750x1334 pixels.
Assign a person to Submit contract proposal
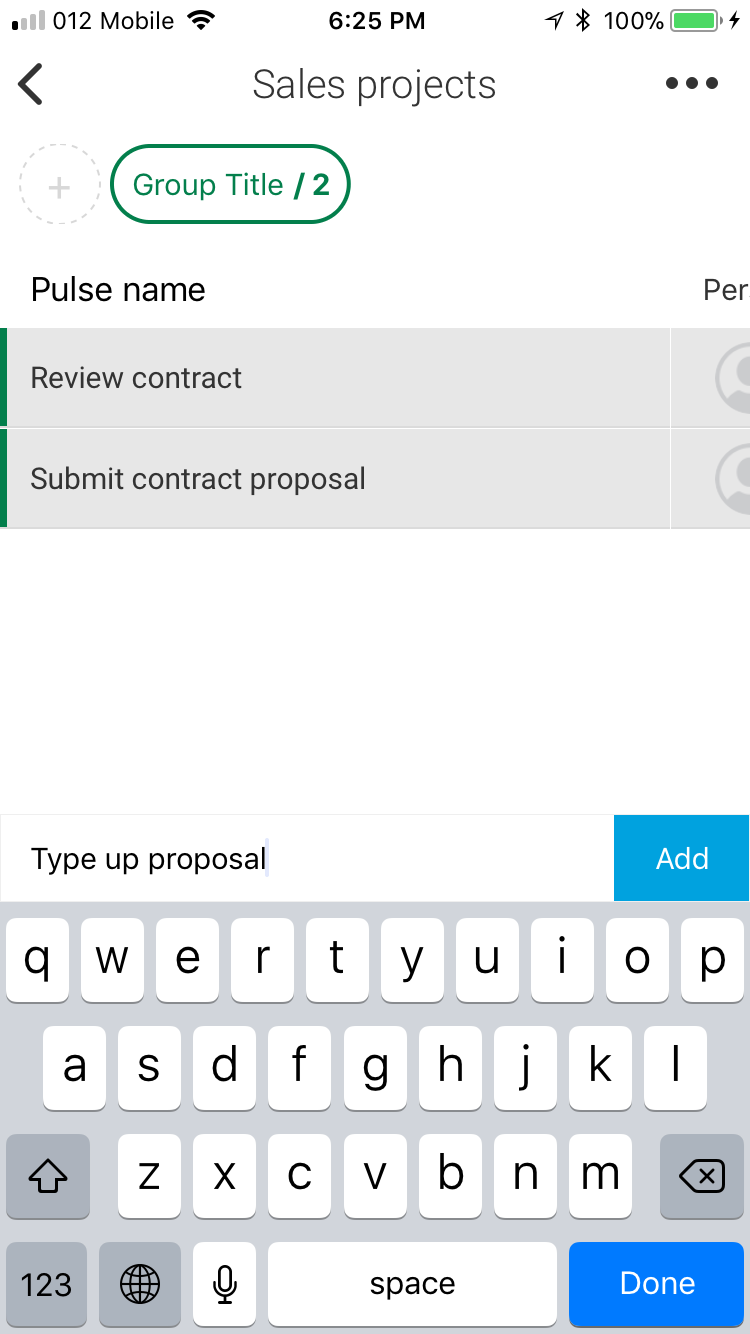click(735, 479)
